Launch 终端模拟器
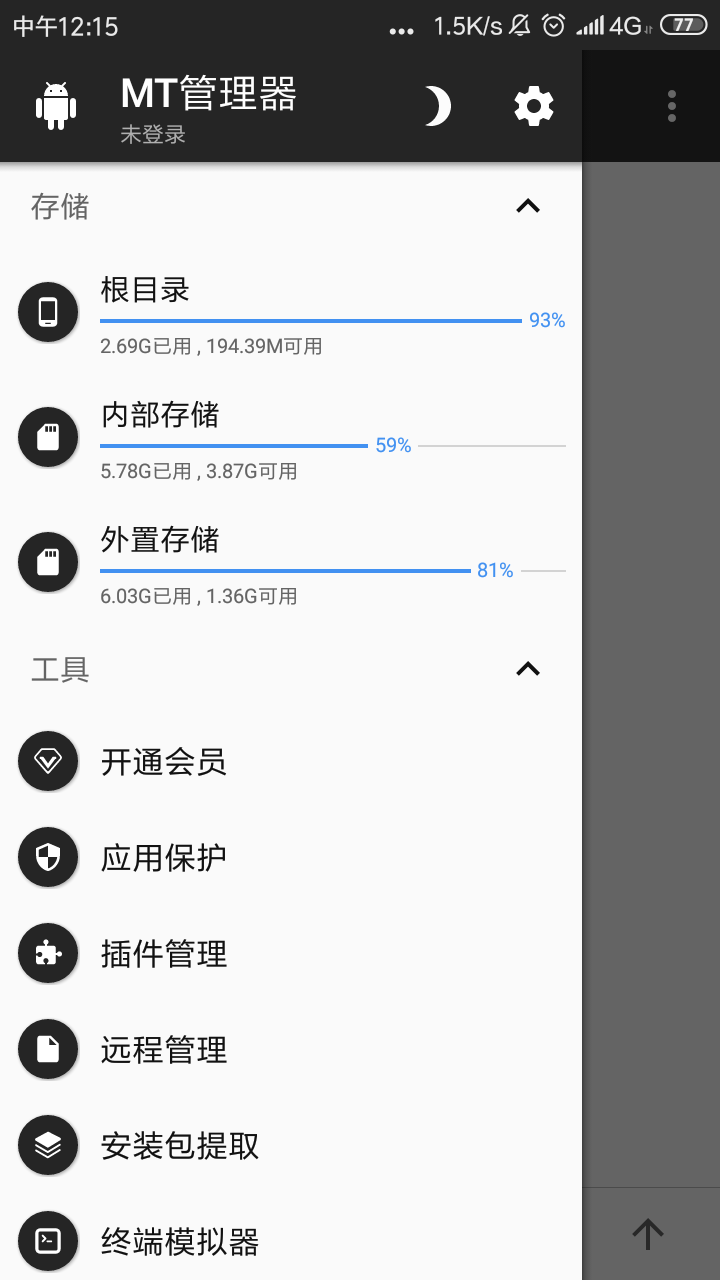The image size is (720, 1280). coord(290,1242)
